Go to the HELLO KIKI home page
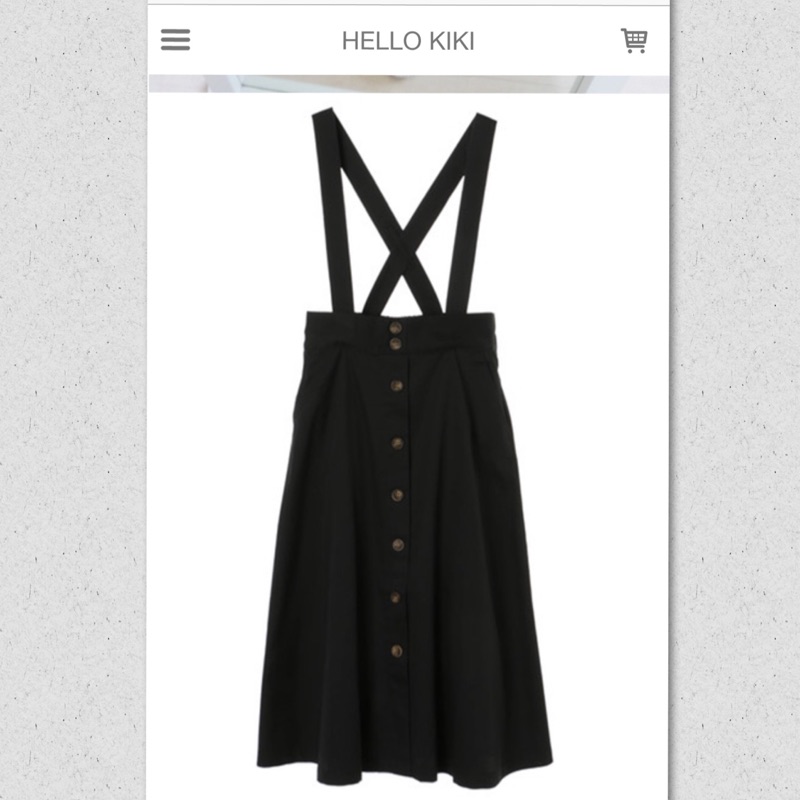 coord(408,41)
